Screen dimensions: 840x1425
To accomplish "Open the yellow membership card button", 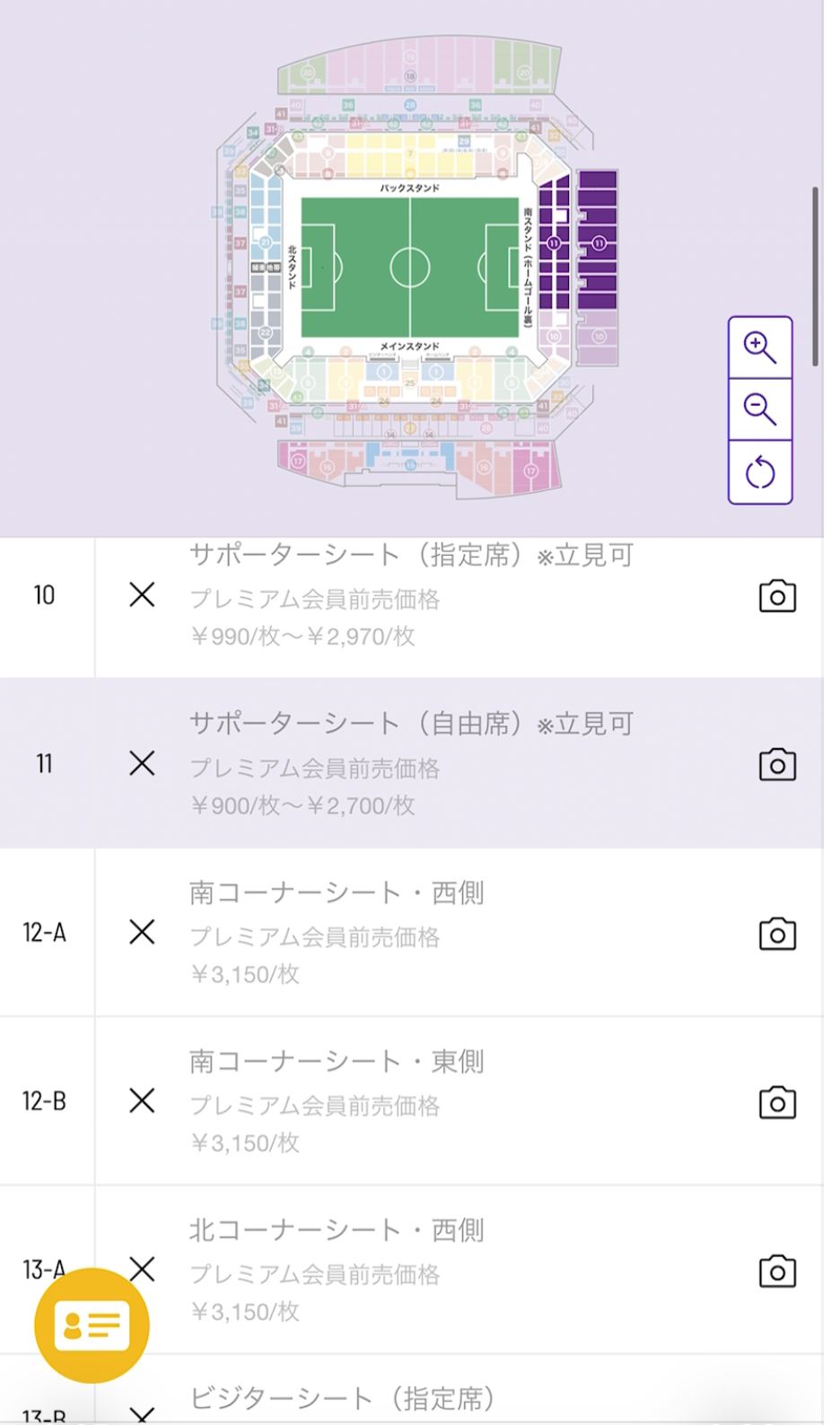I will pos(92,1325).
